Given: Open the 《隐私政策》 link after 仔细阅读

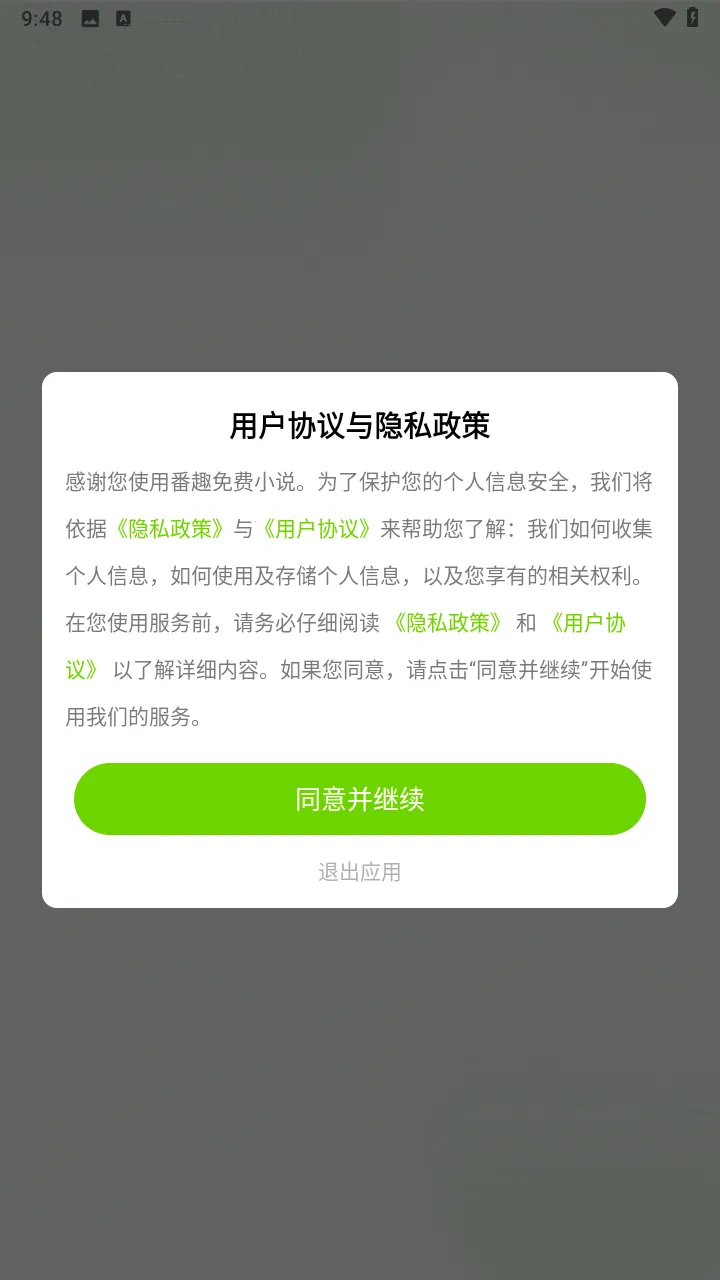Looking at the screenshot, I should click(x=447, y=623).
